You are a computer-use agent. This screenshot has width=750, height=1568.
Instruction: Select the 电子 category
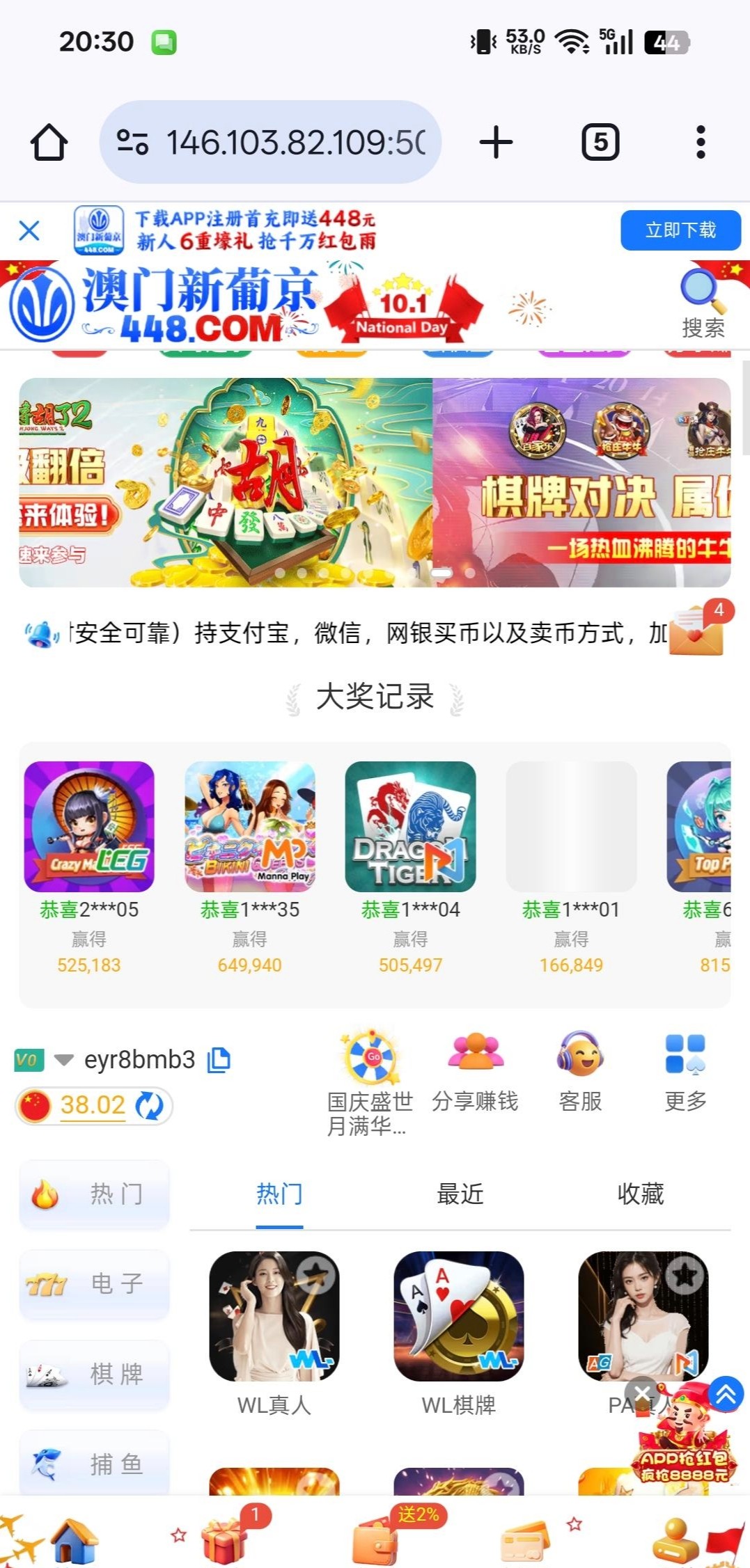(95, 1284)
